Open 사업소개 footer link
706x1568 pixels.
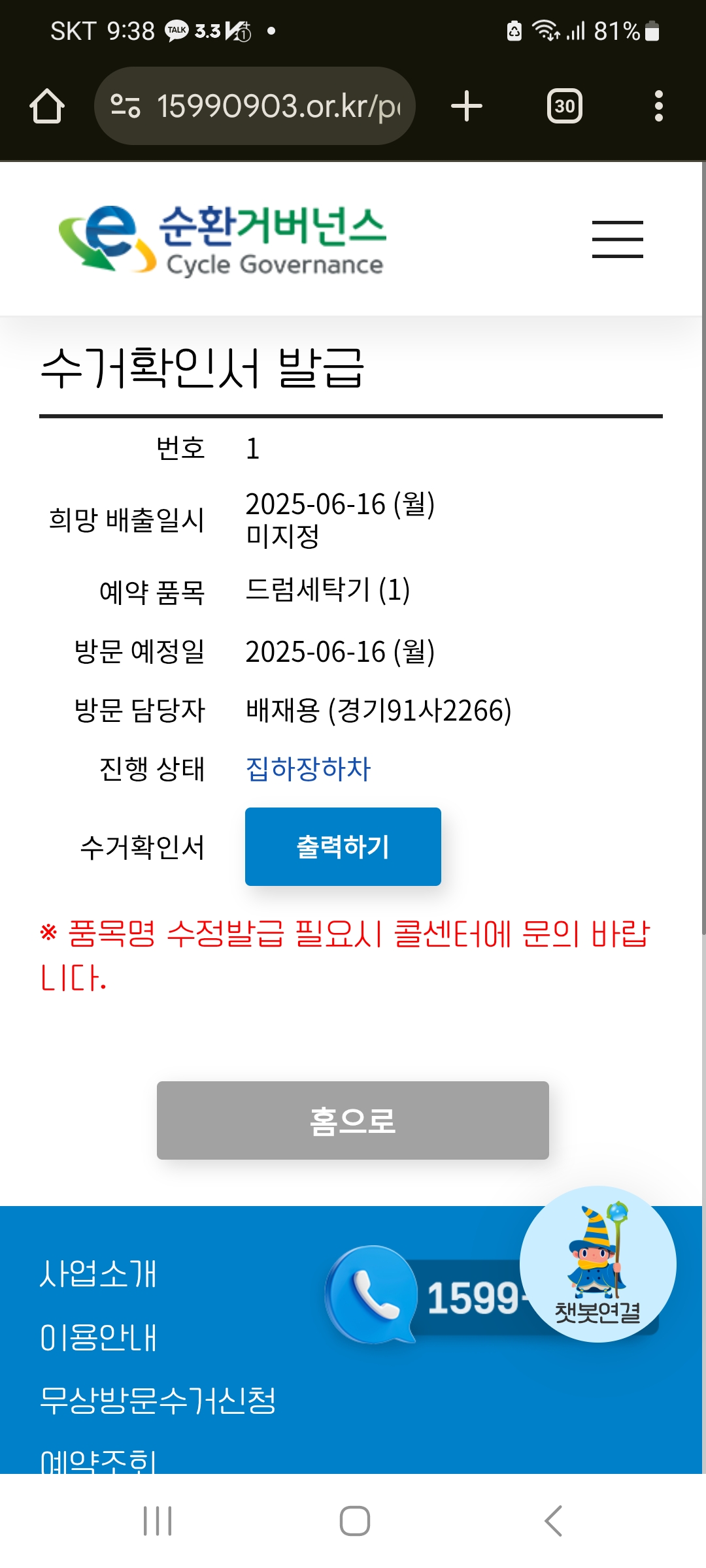(x=98, y=1273)
